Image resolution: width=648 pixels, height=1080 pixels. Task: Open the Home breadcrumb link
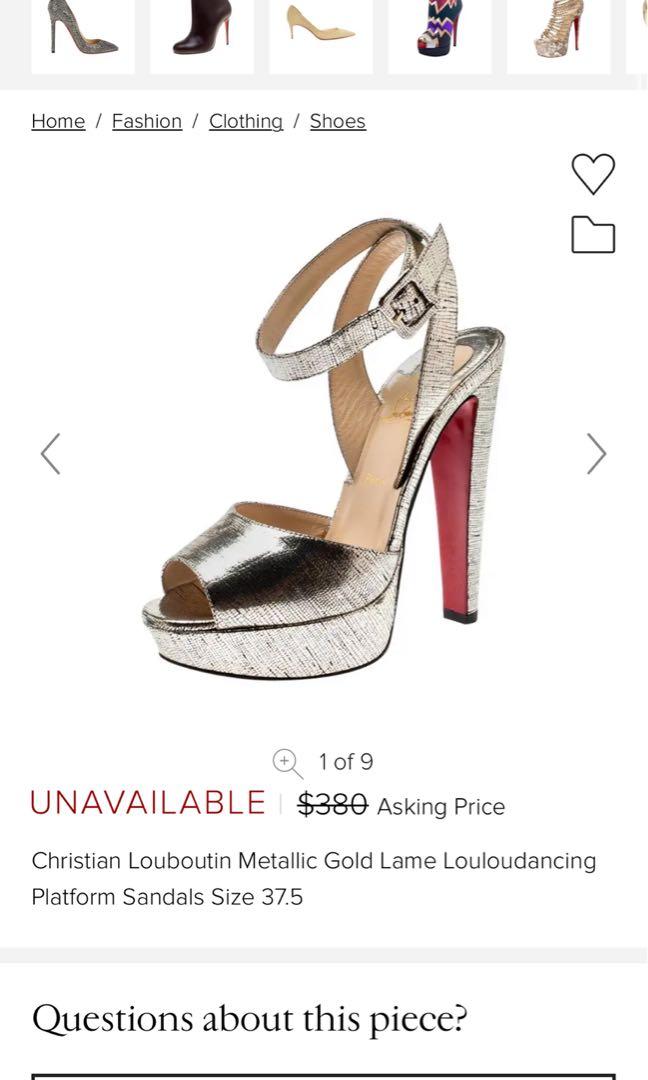pos(58,121)
